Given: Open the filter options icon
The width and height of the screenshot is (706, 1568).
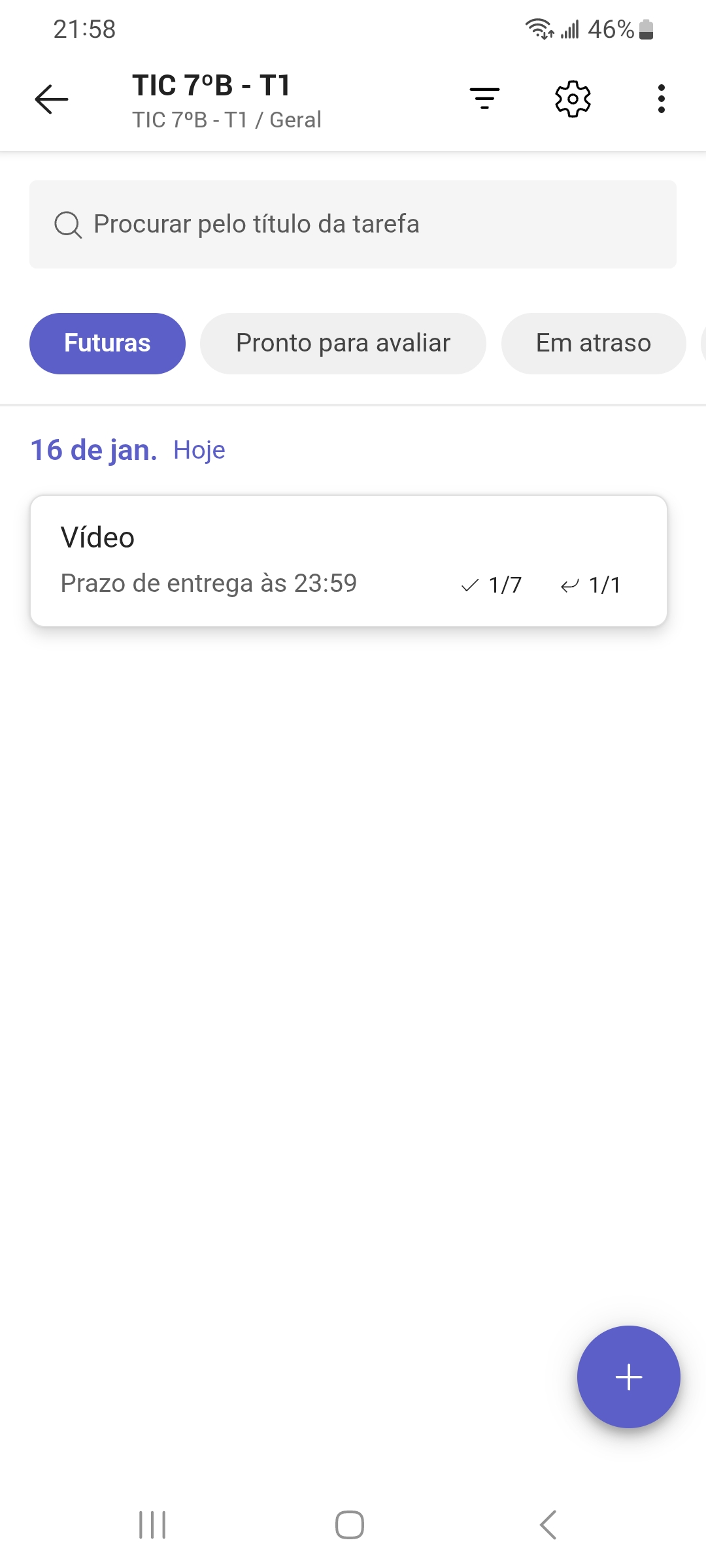Looking at the screenshot, I should (x=484, y=99).
